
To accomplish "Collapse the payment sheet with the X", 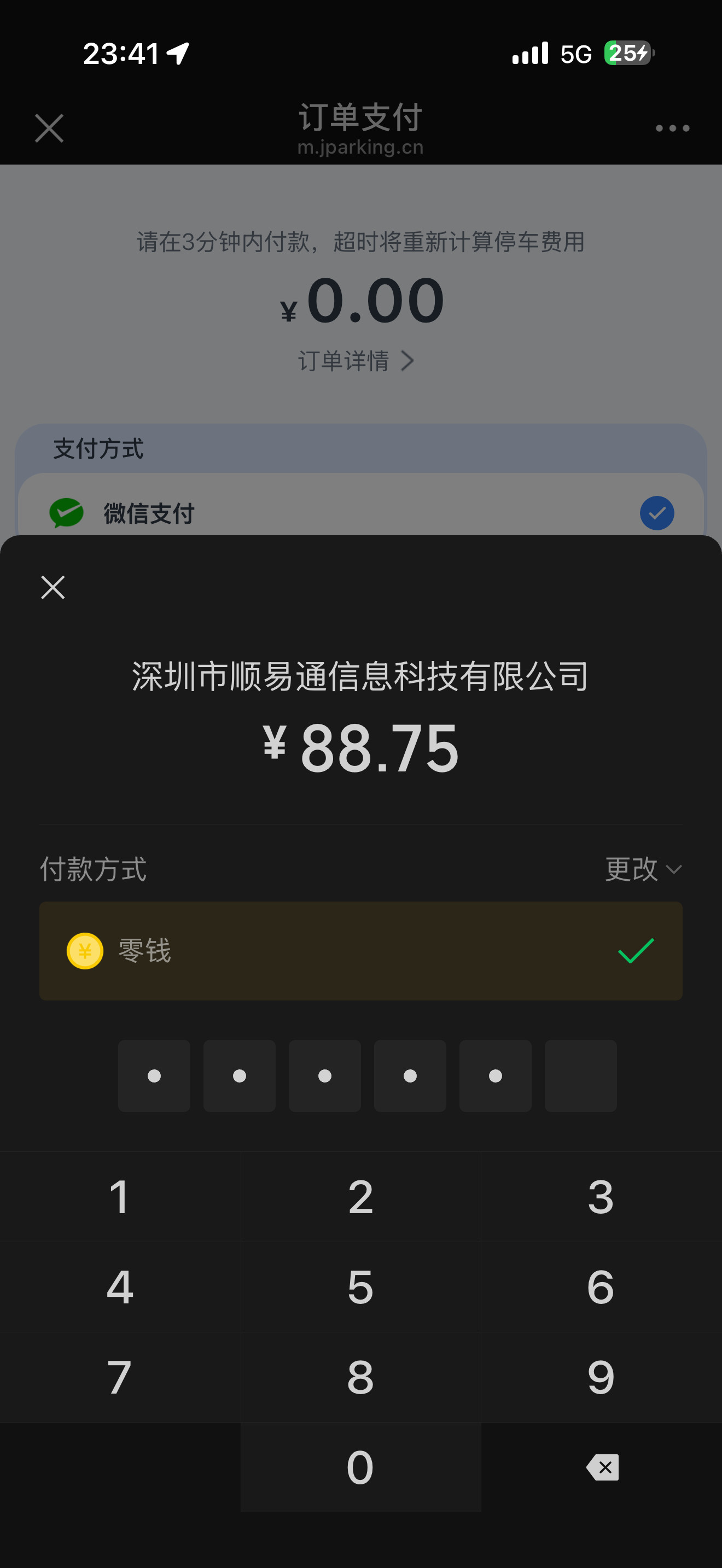I will pyautogui.click(x=53, y=587).
